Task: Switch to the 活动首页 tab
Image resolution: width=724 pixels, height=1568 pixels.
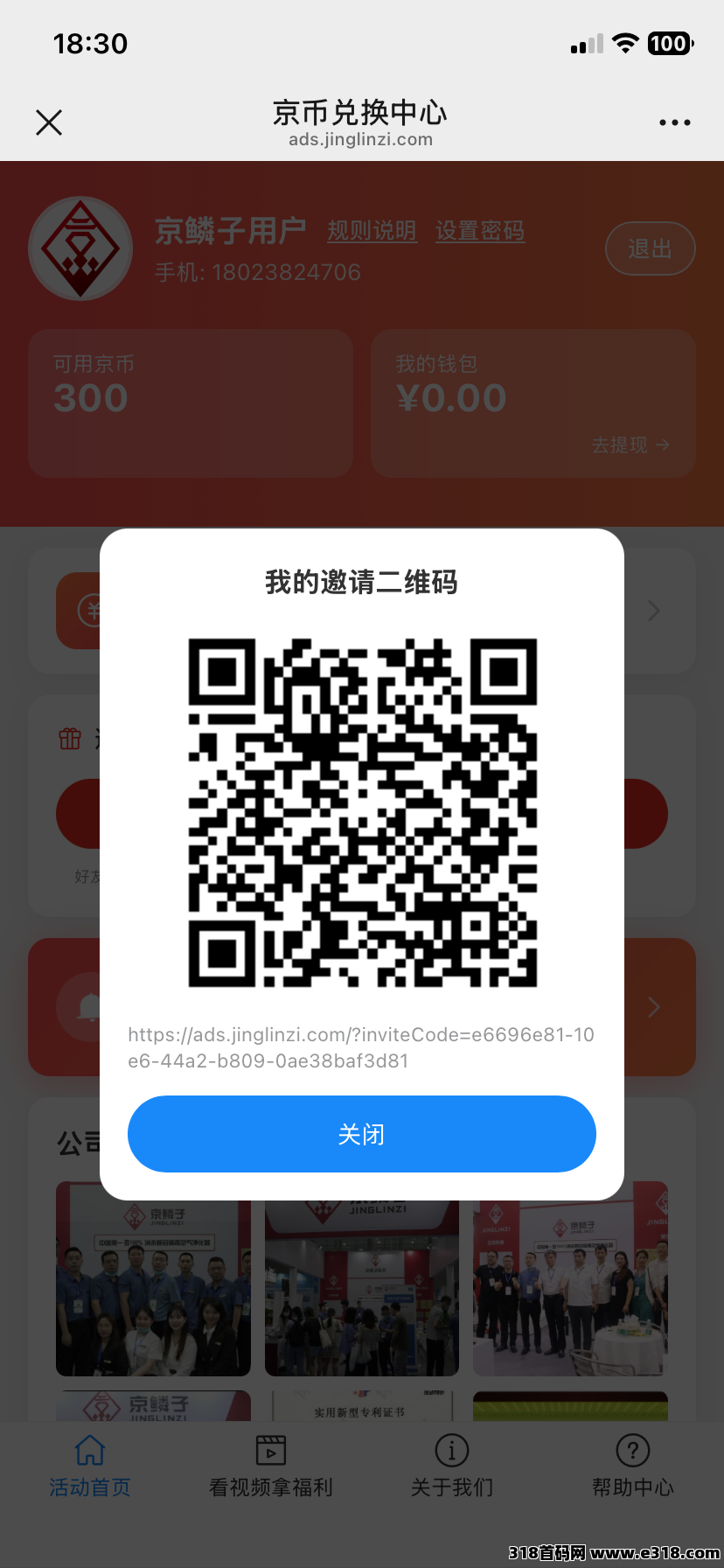Action: pos(90,1465)
